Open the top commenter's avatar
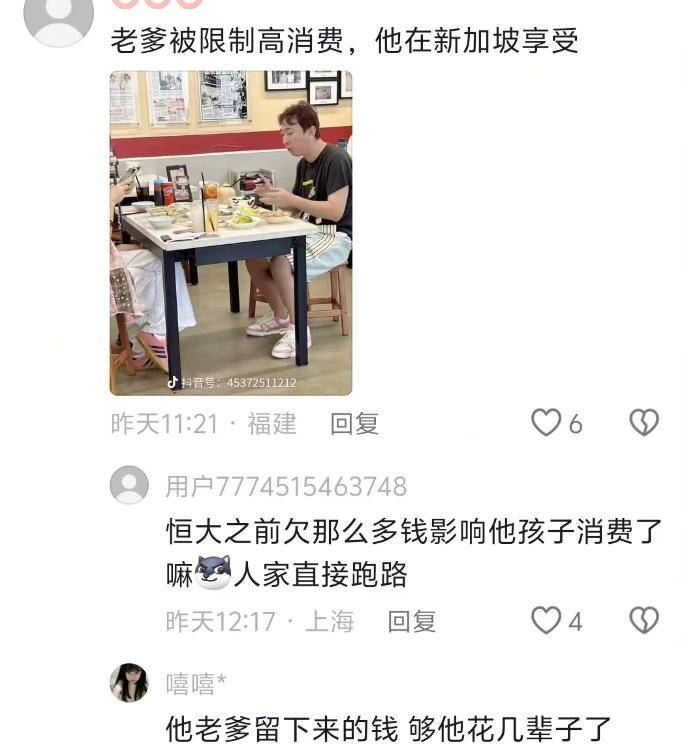This screenshot has width=685, height=750. [58, 16]
